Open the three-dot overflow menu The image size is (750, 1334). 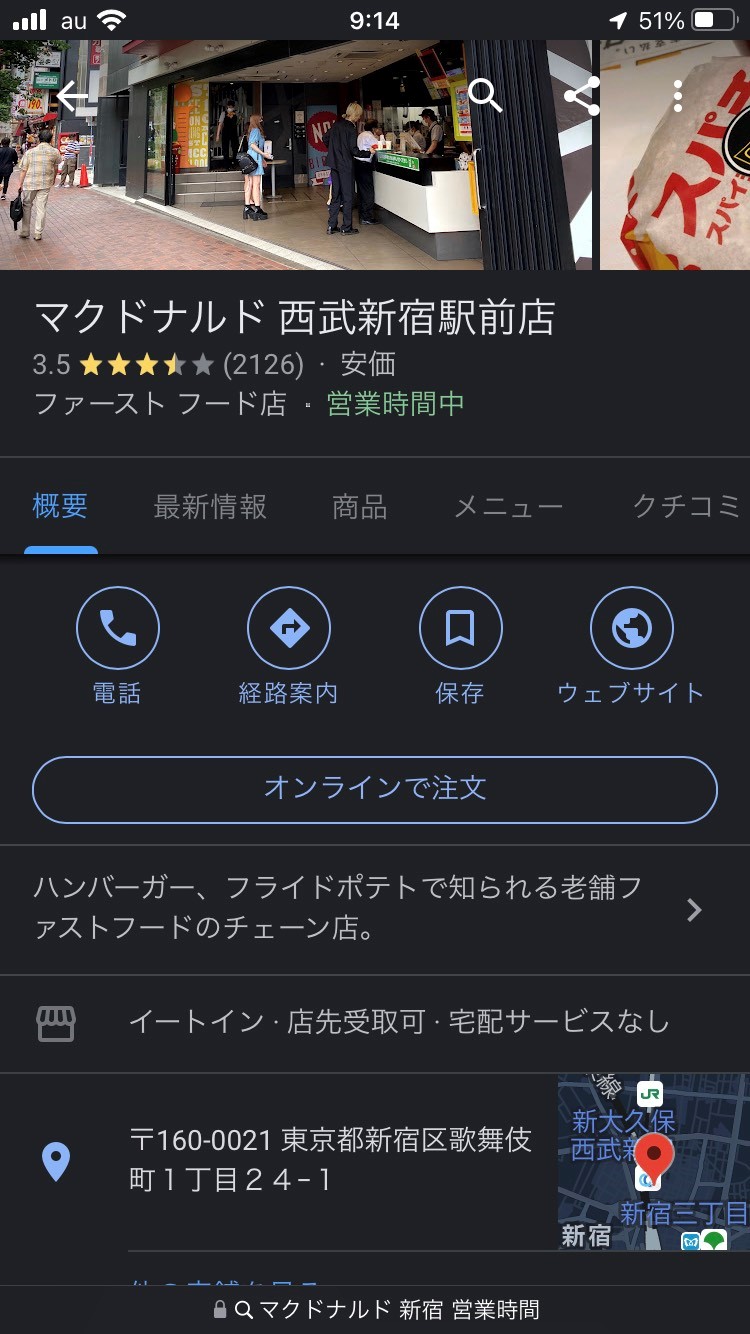coord(678,96)
